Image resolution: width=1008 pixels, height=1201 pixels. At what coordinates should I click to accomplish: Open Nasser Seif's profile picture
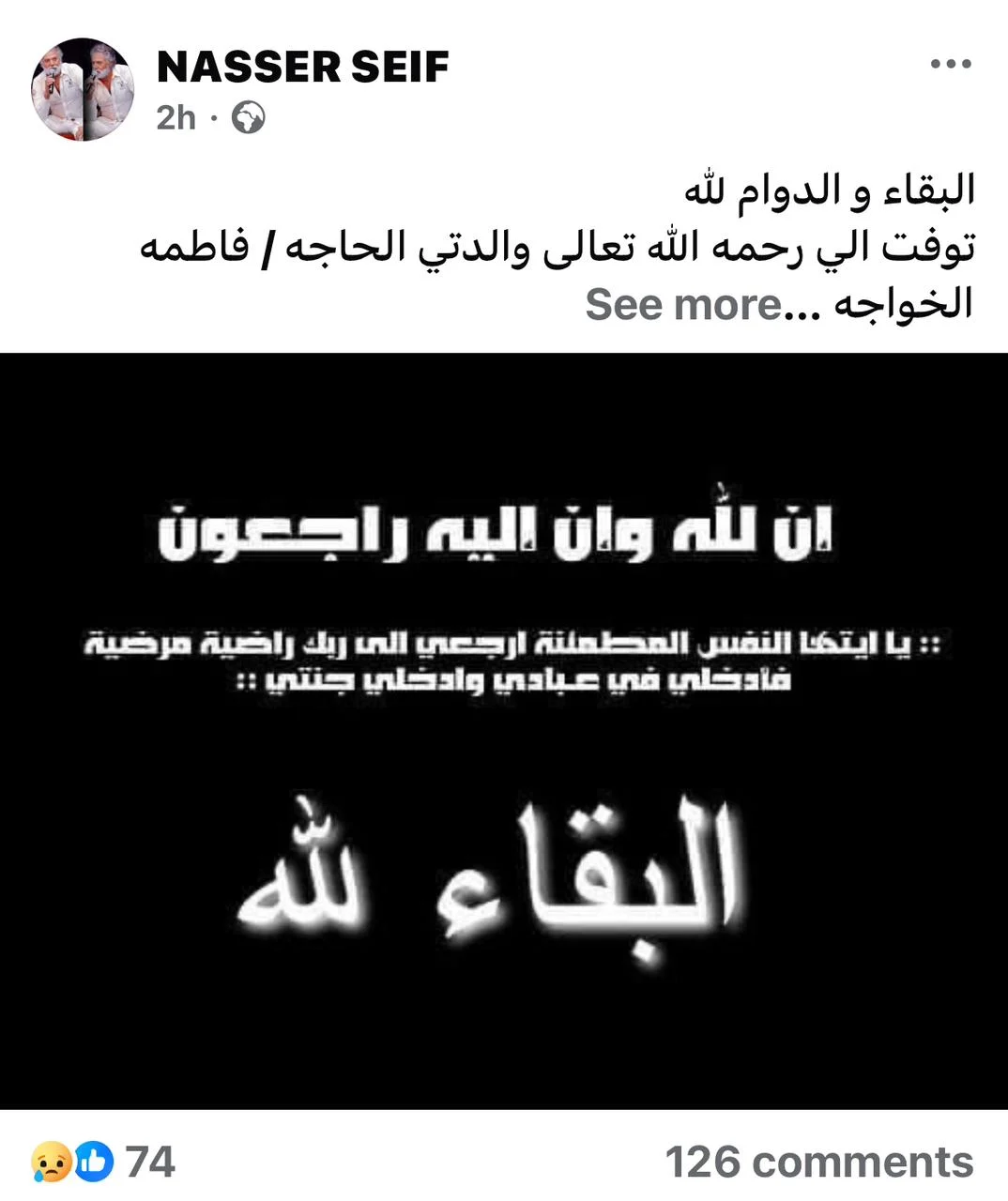(x=84, y=90)
